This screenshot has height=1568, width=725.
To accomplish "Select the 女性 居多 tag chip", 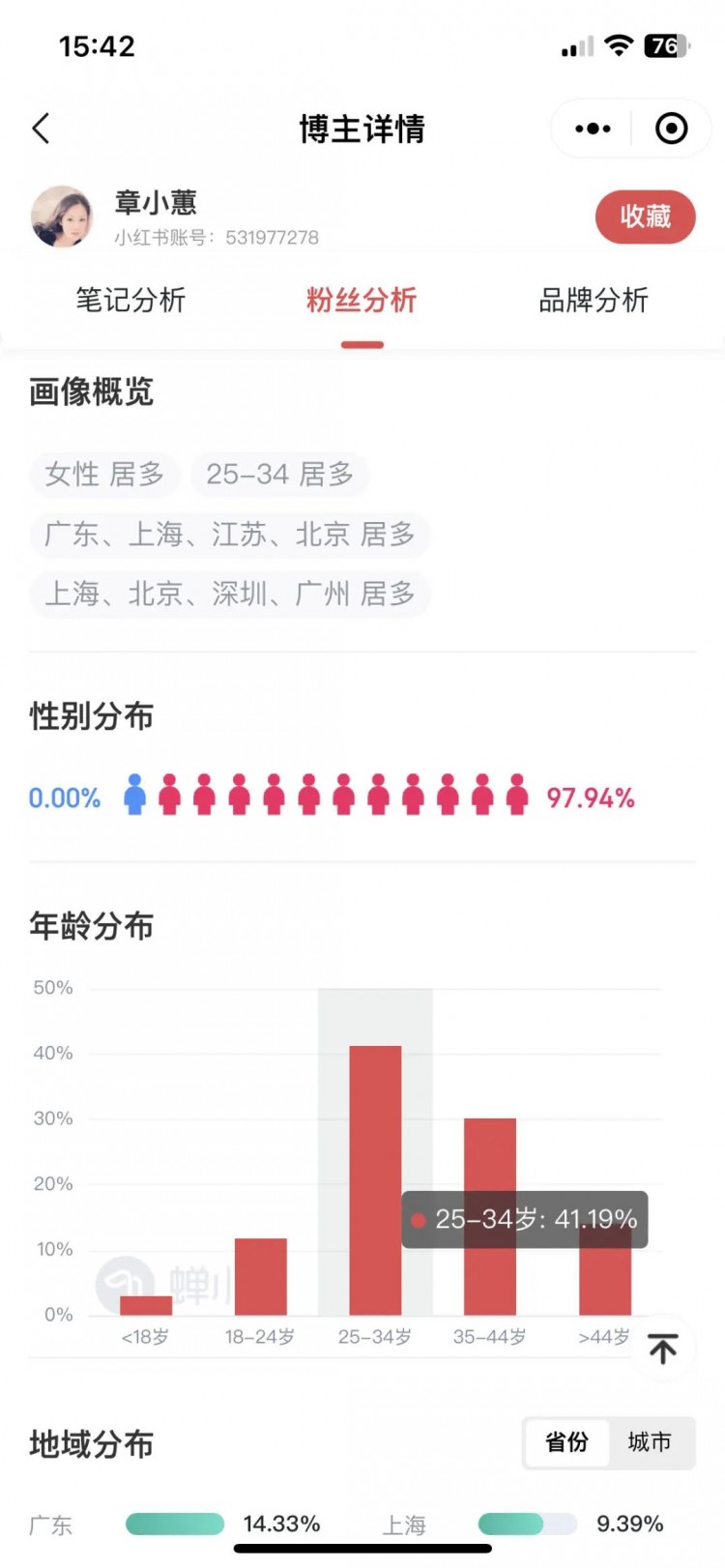I will (x=104, y=475).
